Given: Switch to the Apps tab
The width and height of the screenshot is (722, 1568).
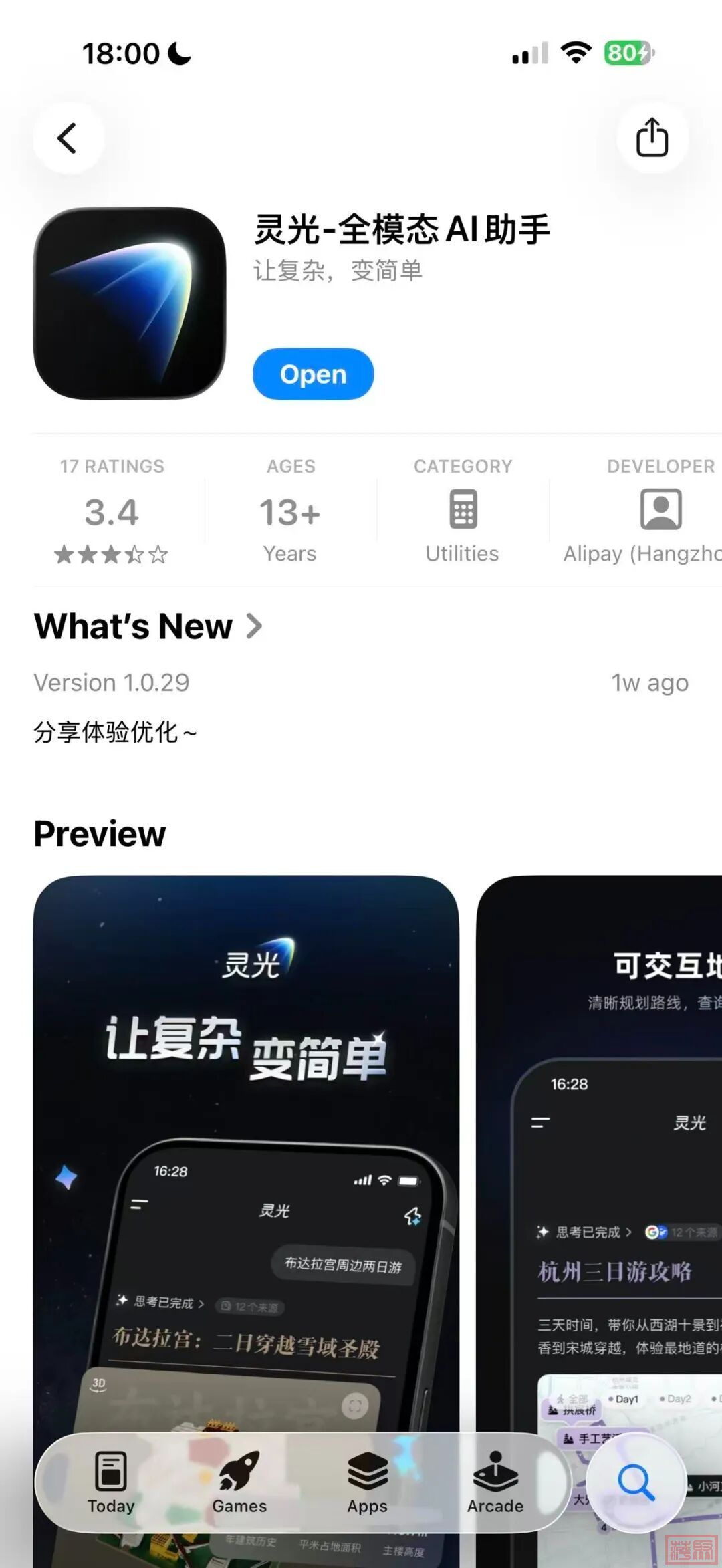Looking at the screenshot, I should [x=367, y=1482].
